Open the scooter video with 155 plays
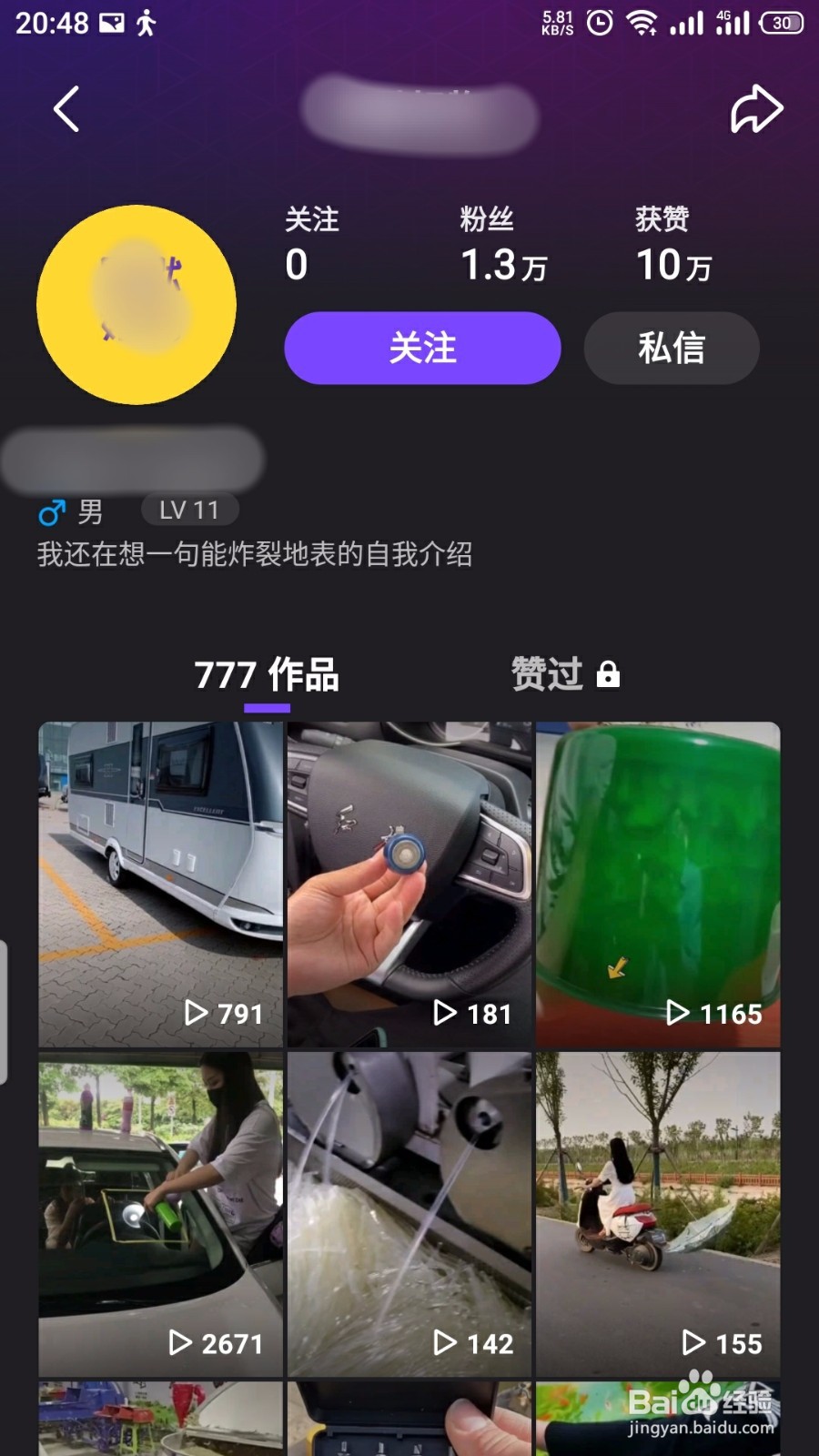 pyautogui.click(x=658, y=1214)
